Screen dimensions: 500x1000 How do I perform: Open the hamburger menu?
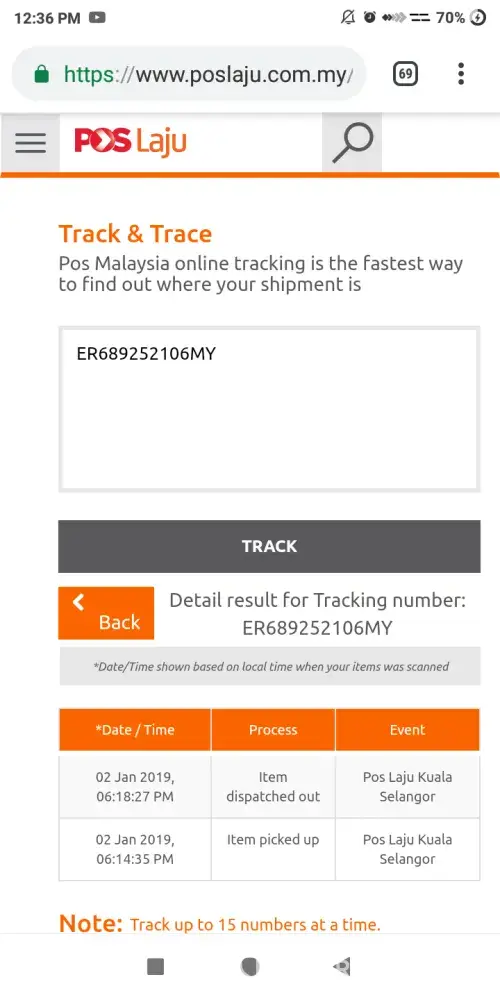tap(30, 143)
